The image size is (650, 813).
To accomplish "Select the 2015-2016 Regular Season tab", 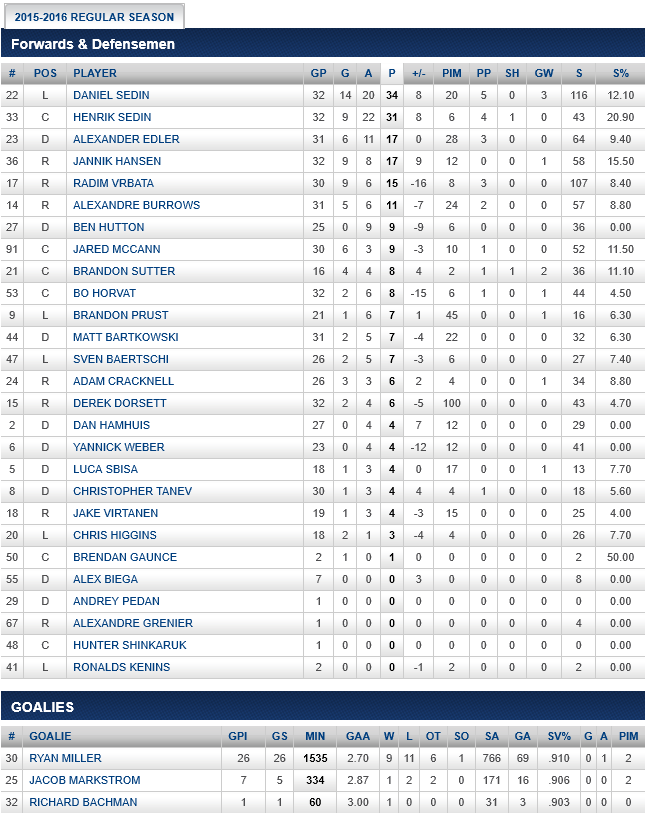I will tap(93, 17).
